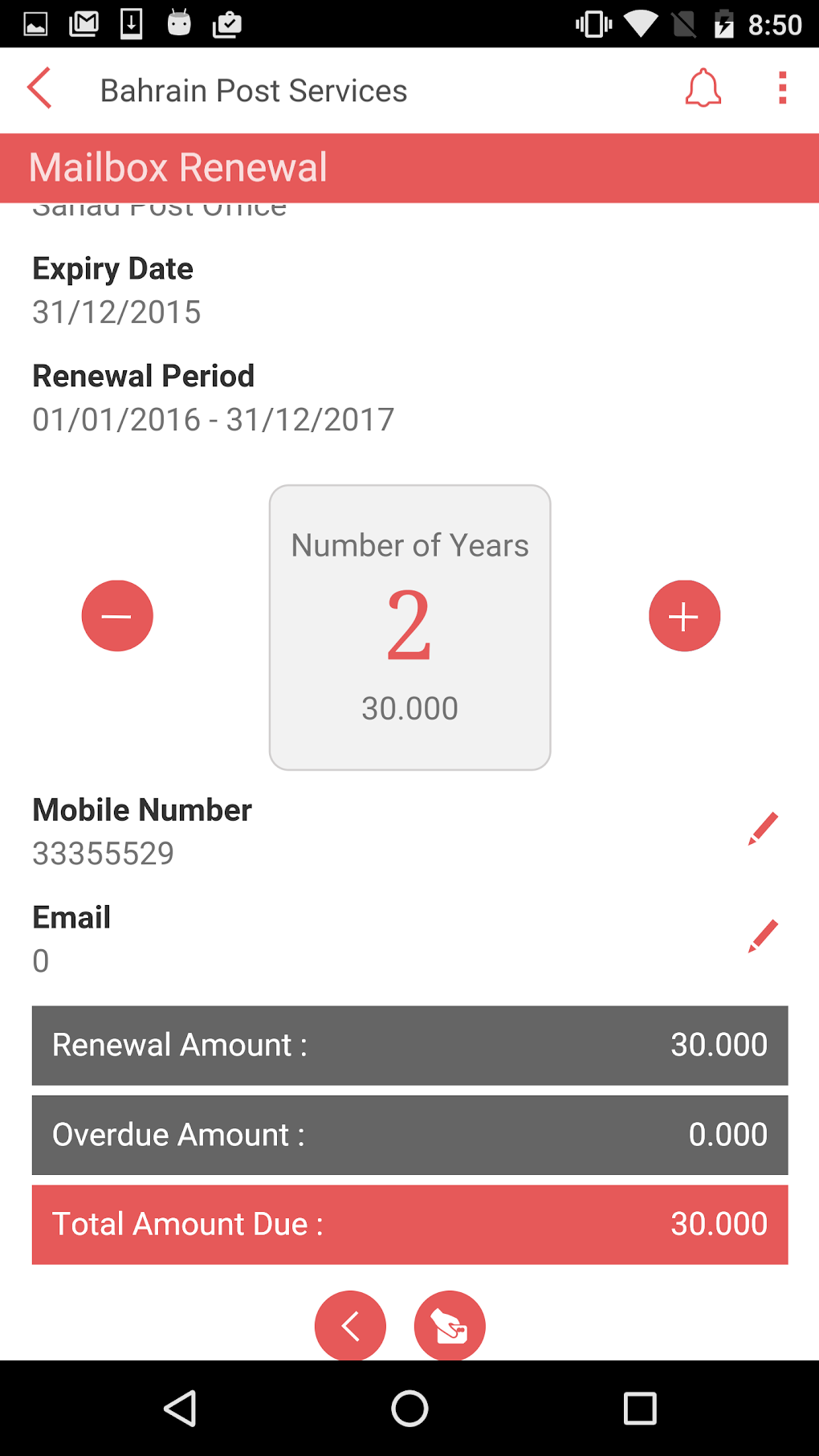
Task: Tap the red back button below Total Amount Due
Action: [350, 1325]
